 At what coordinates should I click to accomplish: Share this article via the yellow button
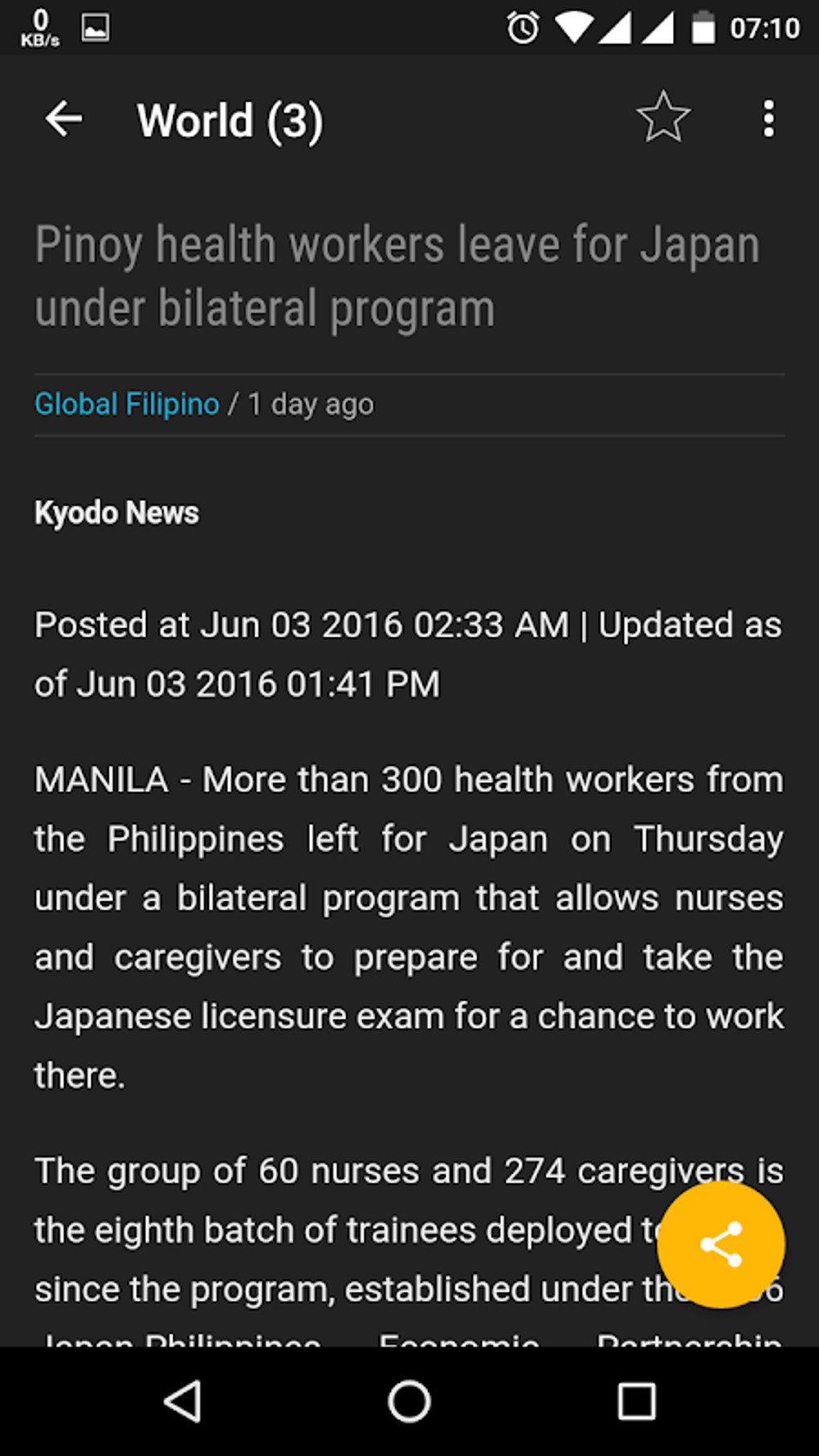tap(720, 1244)
